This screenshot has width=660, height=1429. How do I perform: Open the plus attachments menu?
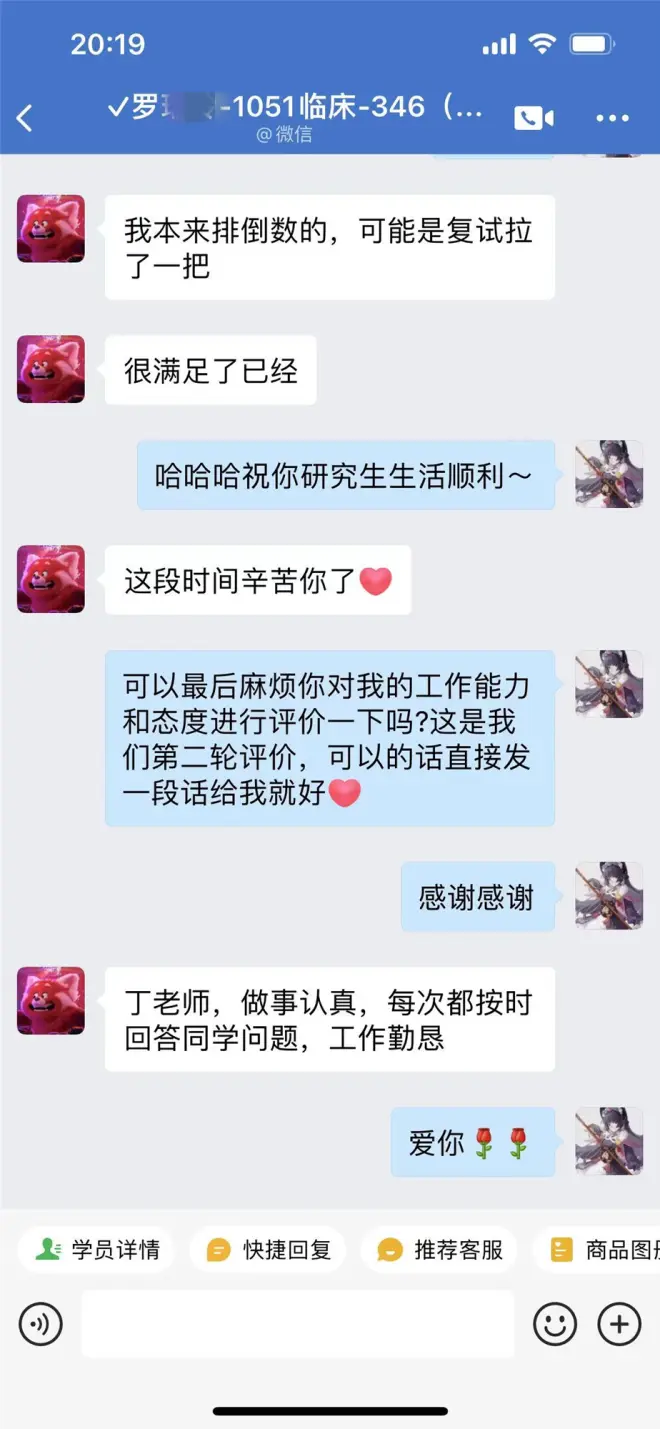(619, 1325)
